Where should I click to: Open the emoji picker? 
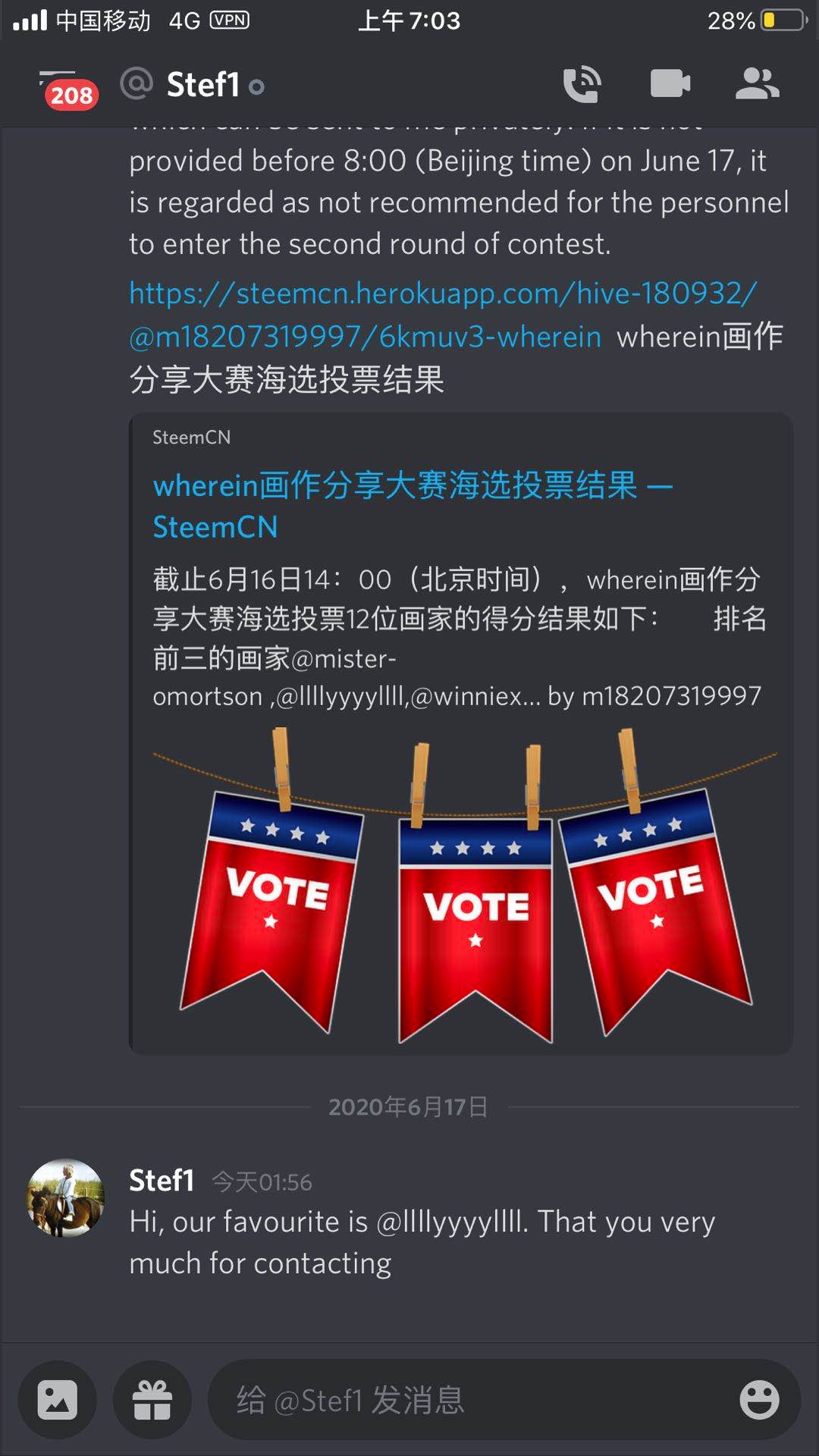(x=759, y=1400)
